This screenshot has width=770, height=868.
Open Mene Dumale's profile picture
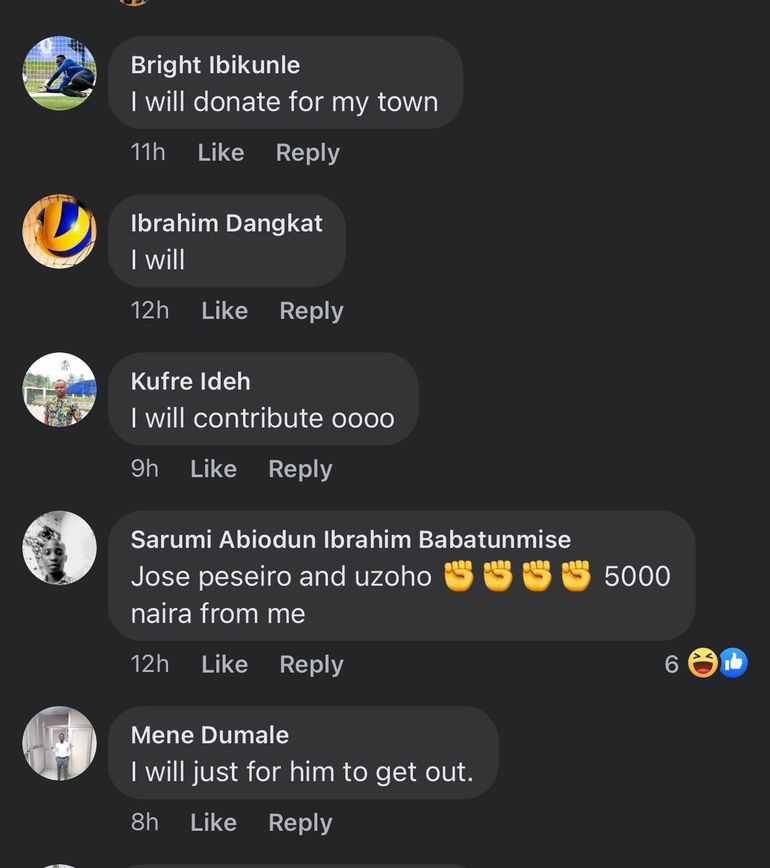click(x=60, y=743)
